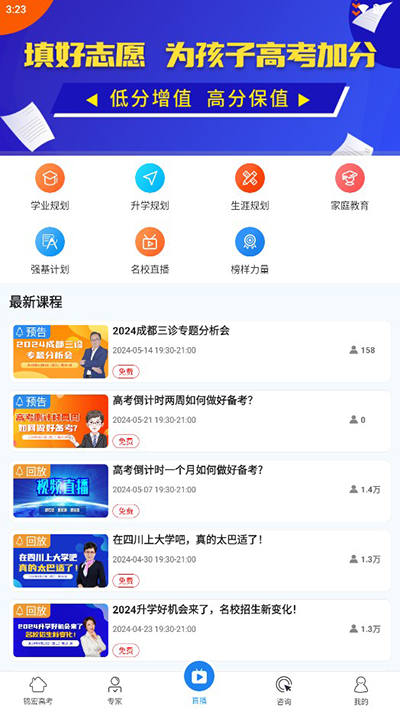The image size is (400, 712).
Task: Open the 名校直播 category
Action: 150,251
